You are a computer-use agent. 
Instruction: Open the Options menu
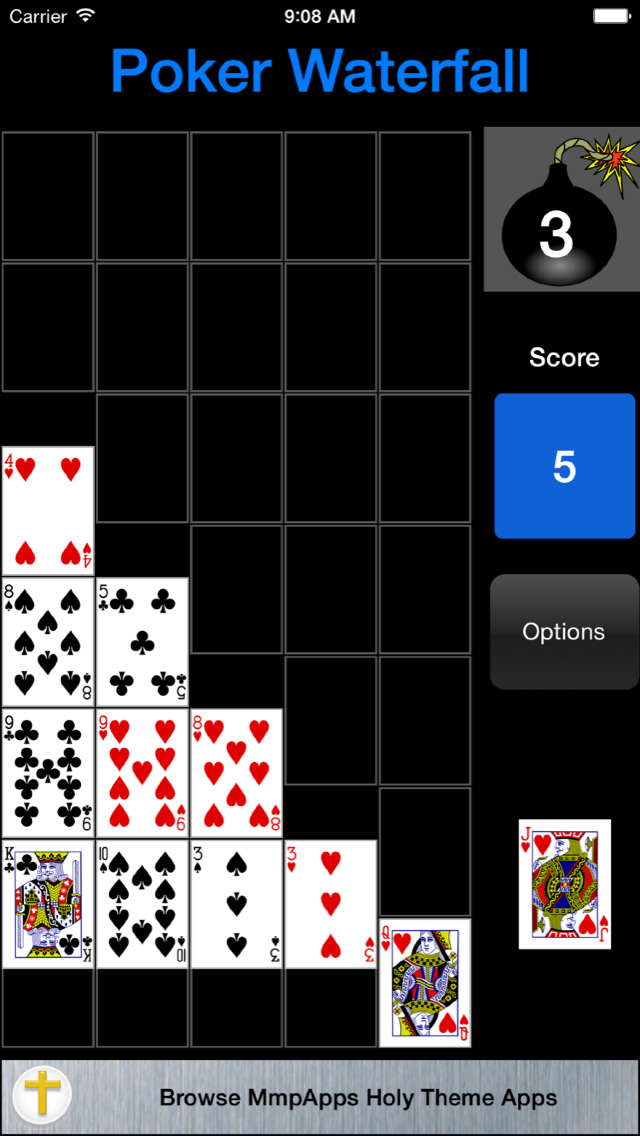[564, 632]
